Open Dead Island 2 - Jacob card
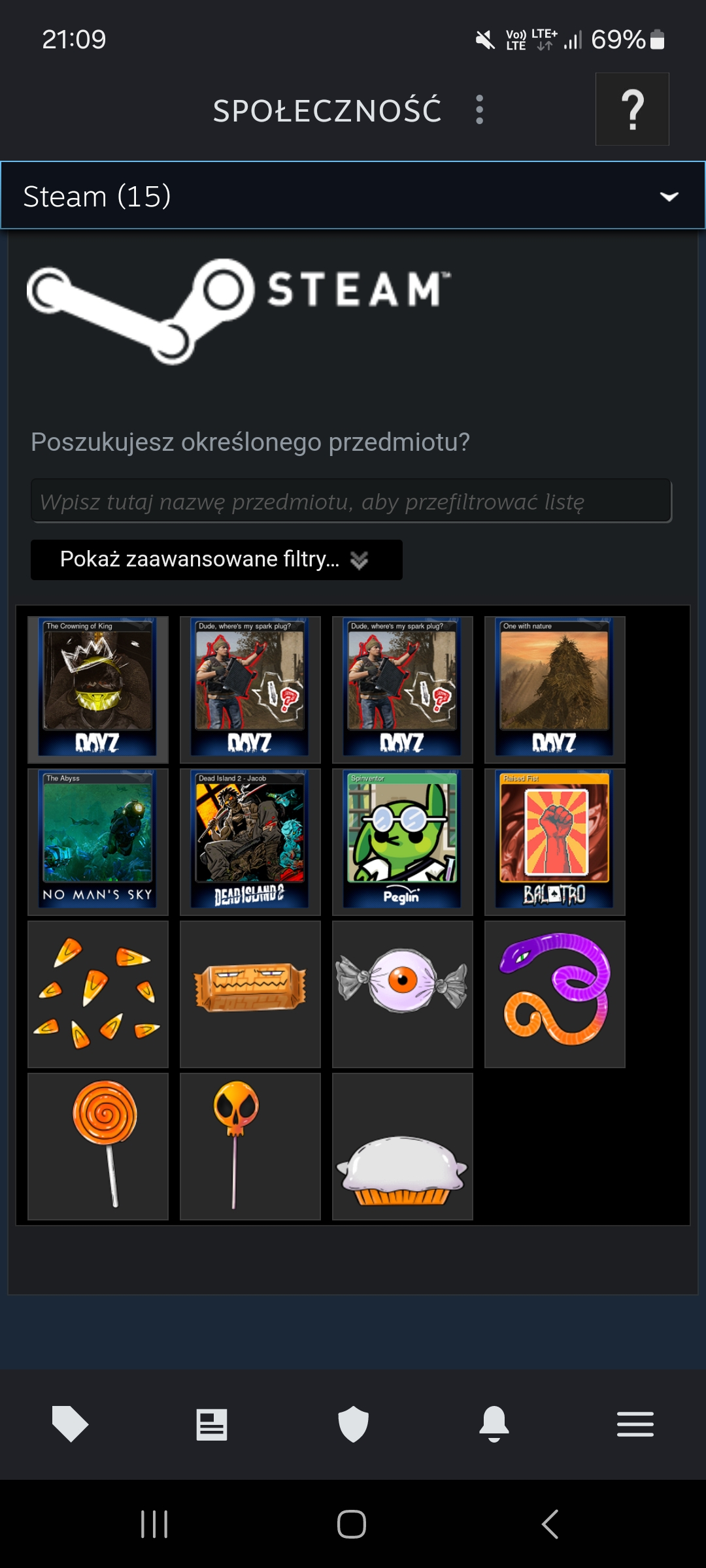706x1568 pixels. 250,841
